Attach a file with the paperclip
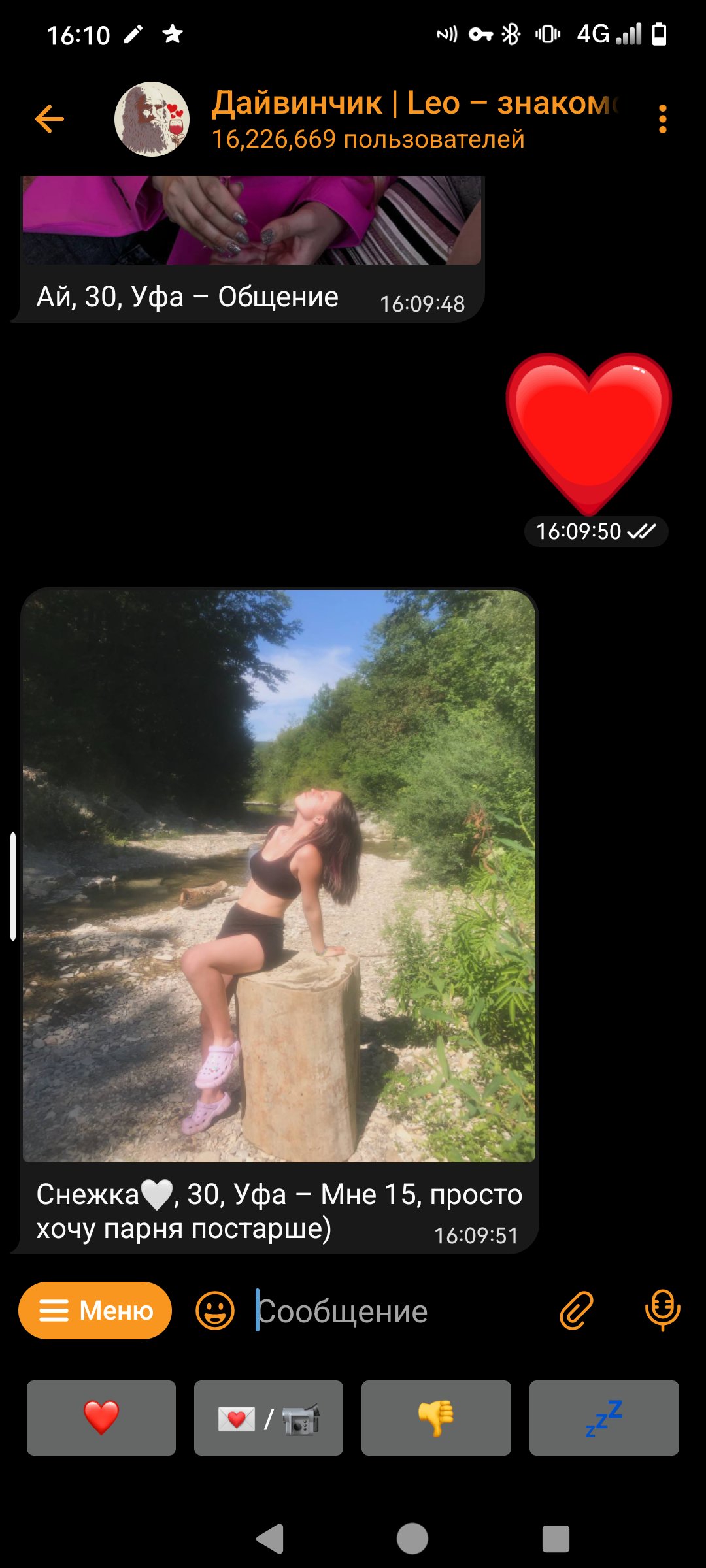 click(577, 1311)
